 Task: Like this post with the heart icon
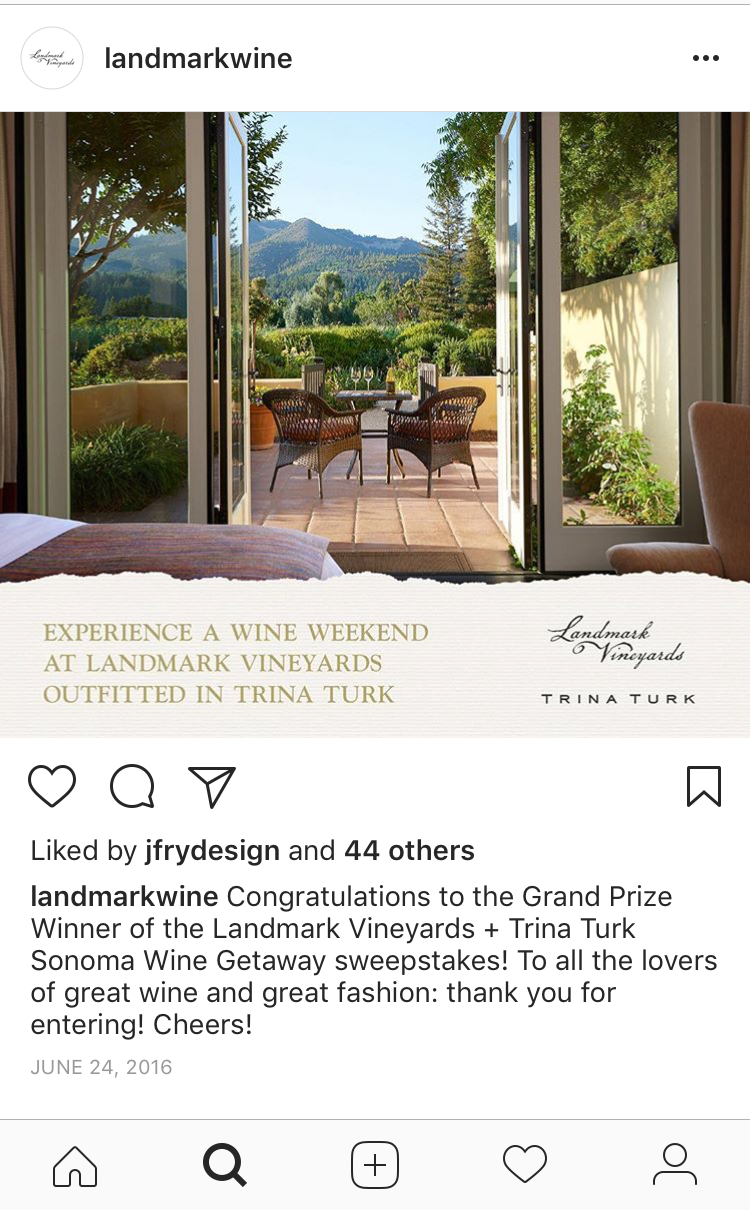pyautogui.click(x=52, y=786)
